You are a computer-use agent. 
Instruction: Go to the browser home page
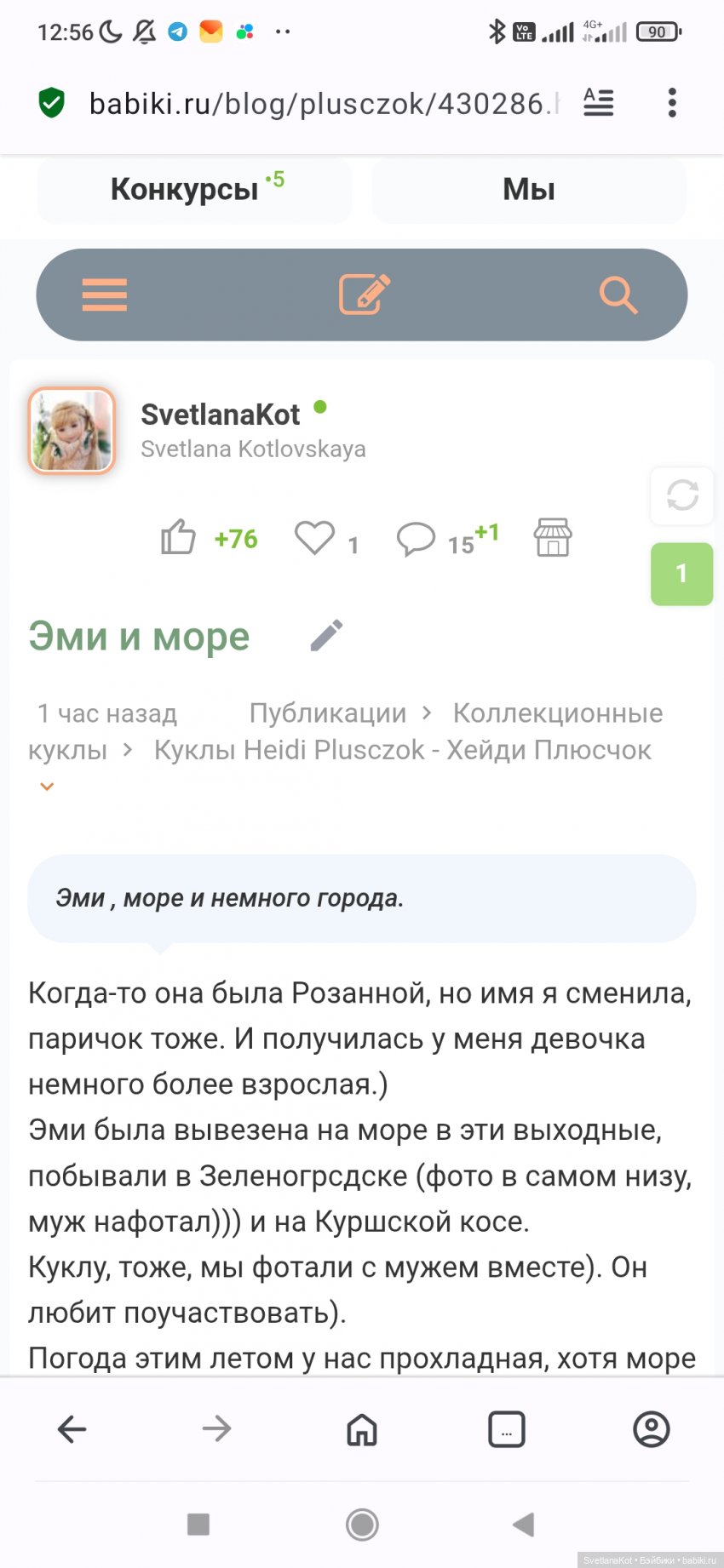(362, 1429)
